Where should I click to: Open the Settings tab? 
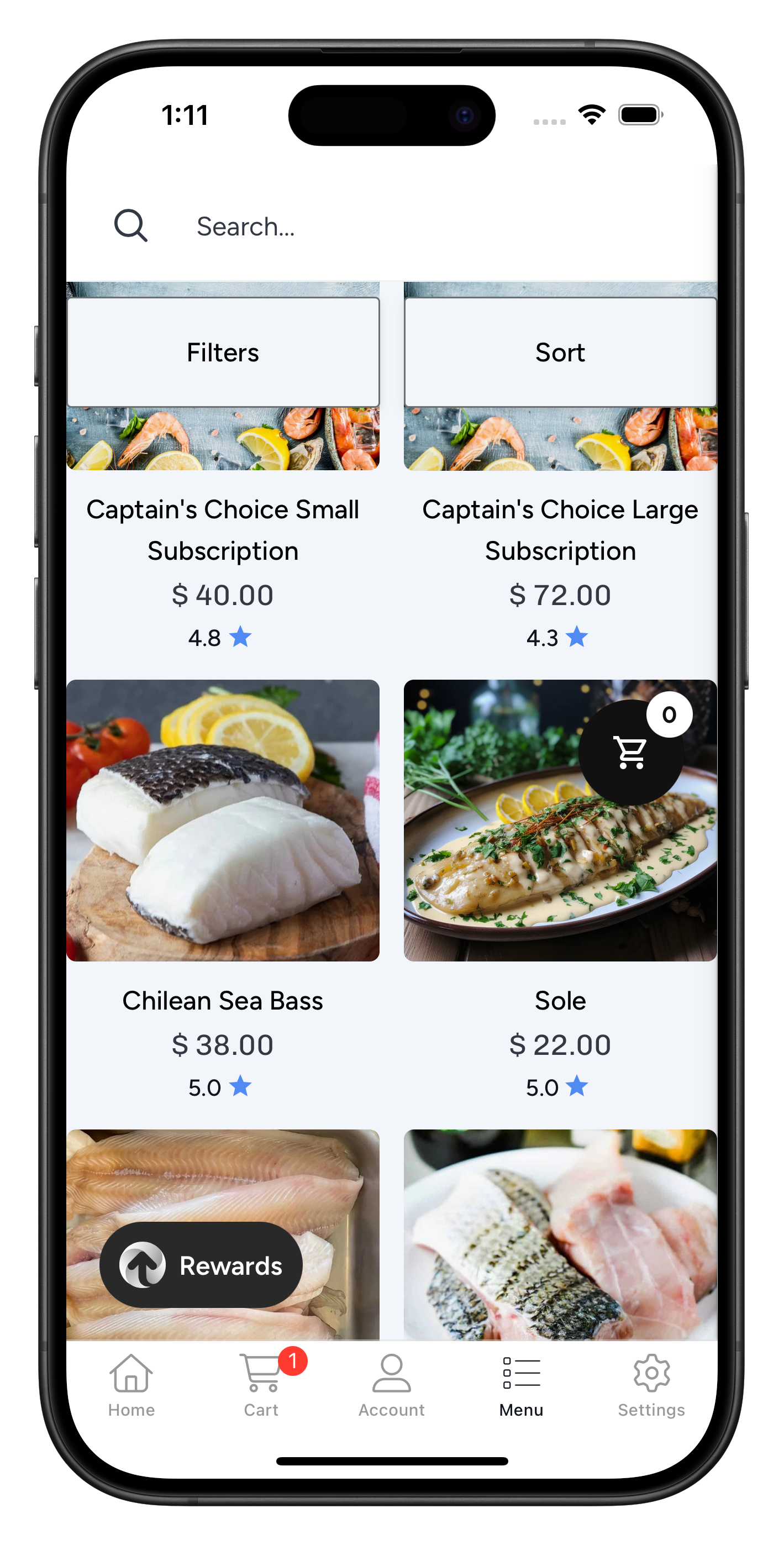(651, 1384)
